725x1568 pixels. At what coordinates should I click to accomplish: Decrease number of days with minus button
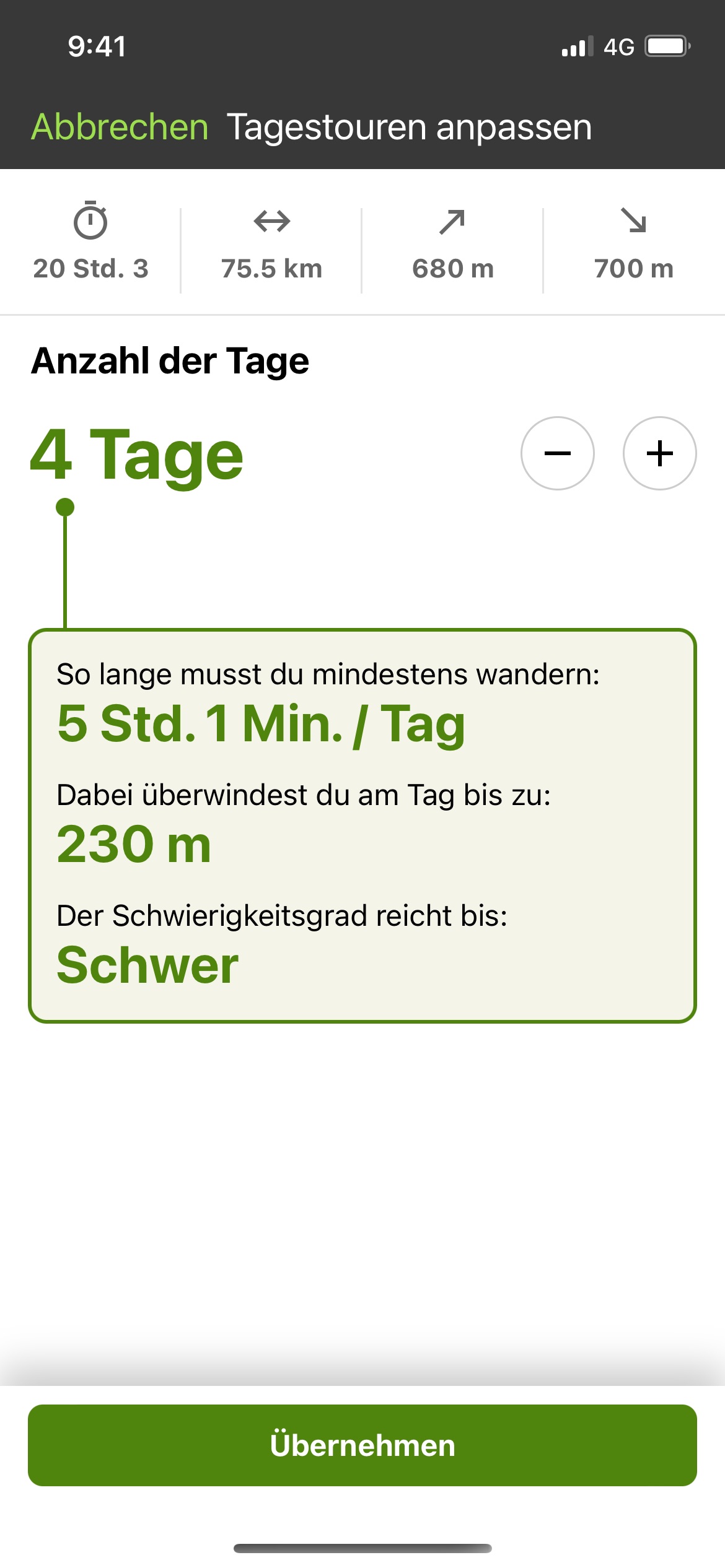558,453
